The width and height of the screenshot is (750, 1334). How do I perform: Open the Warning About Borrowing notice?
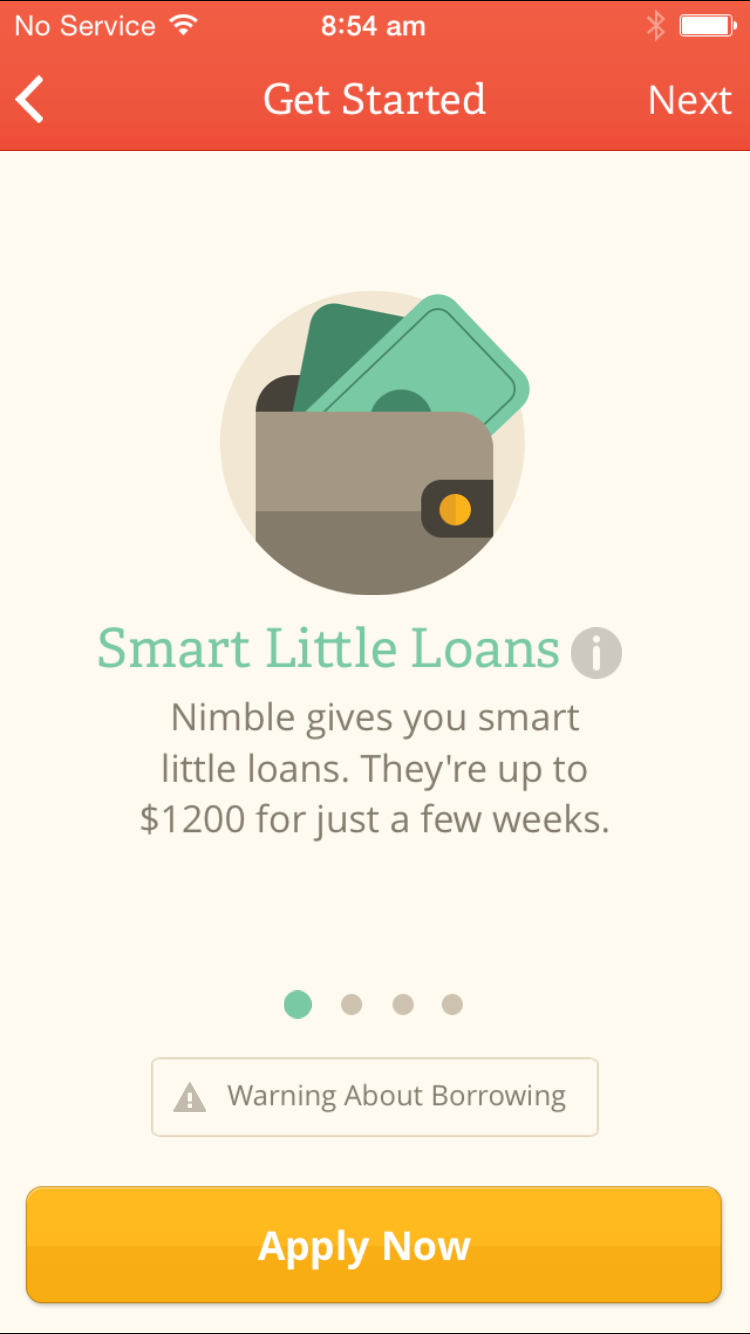[x=375, y=1097]
